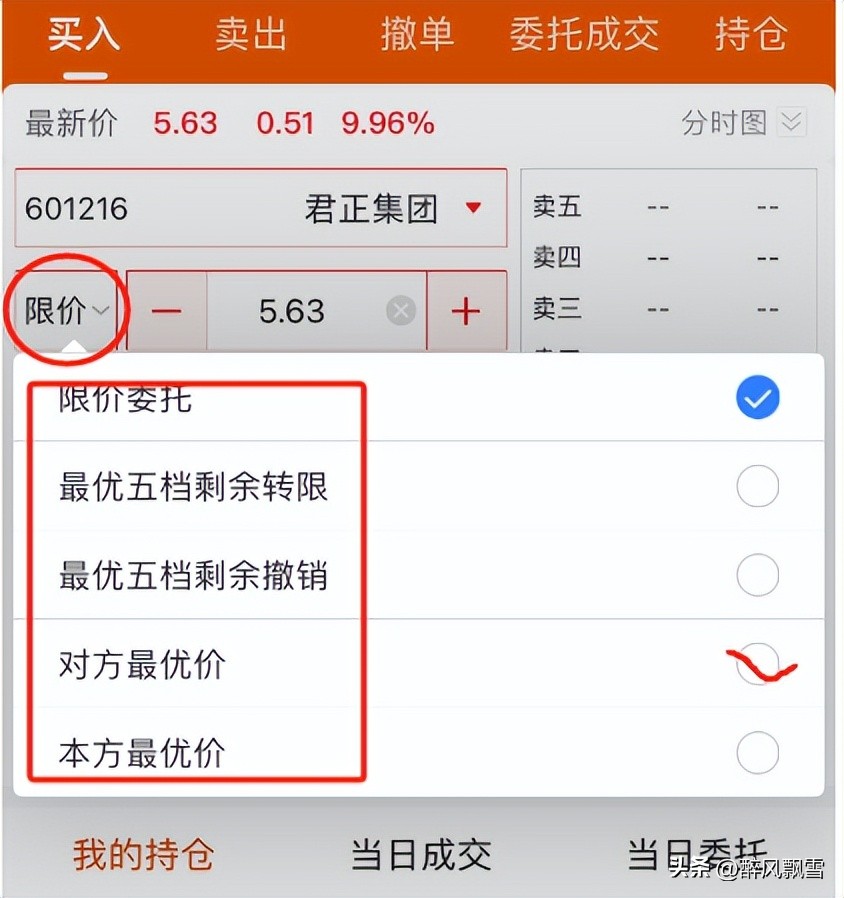Open the 我的持仓 section at the bottom
Screen dimensions: 844x898
(x=143, y=855)
